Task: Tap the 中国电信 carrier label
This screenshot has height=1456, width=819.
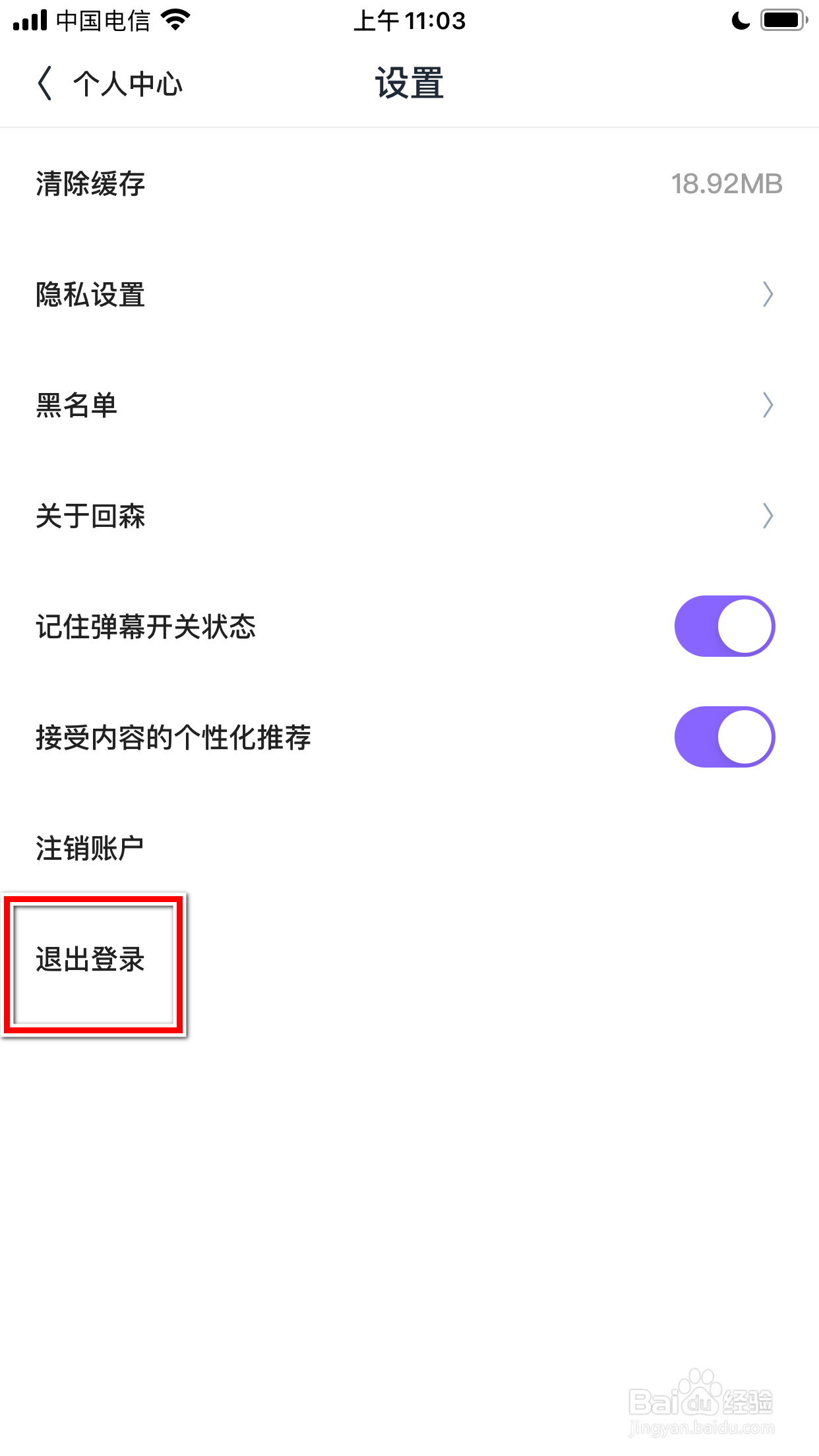Action: pyautogui.click(x=102, y=20)
